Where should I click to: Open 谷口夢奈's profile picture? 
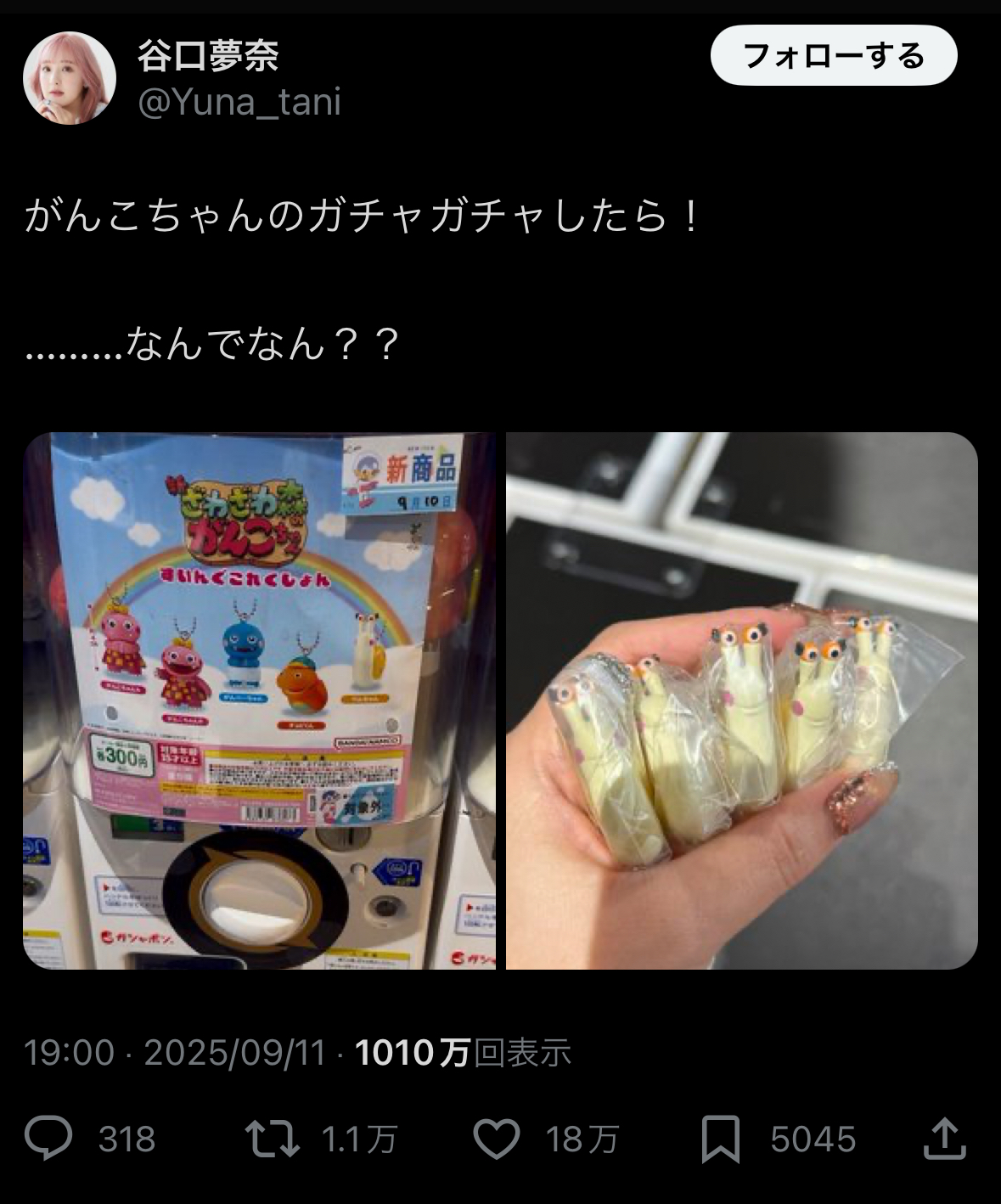[69, 78]
